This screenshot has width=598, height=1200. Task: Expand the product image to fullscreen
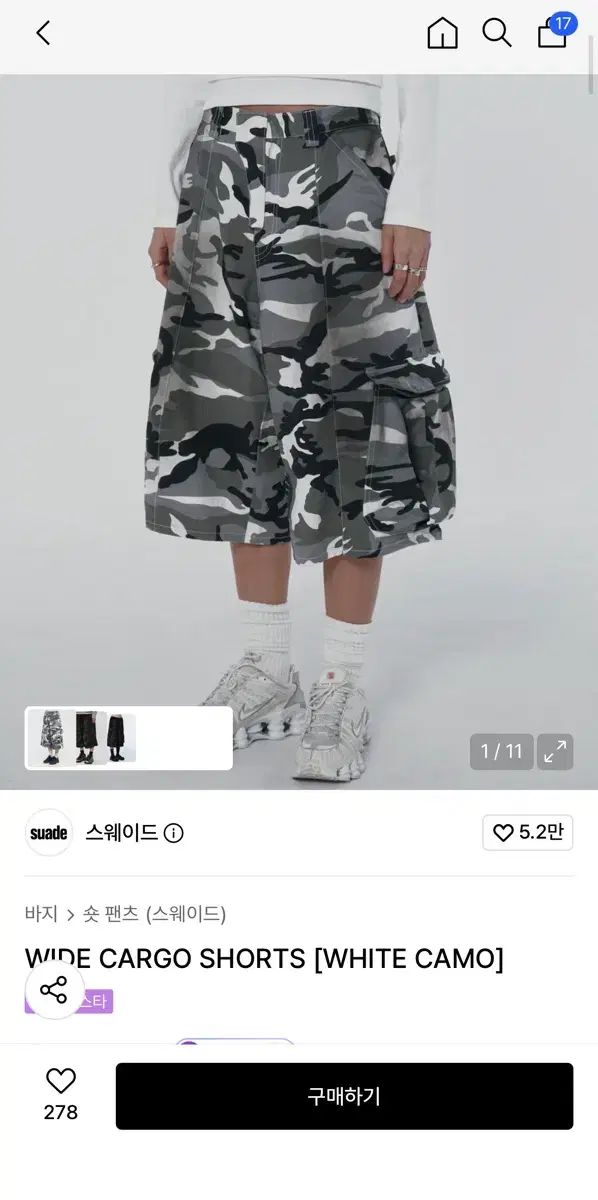tap(555, 752)
